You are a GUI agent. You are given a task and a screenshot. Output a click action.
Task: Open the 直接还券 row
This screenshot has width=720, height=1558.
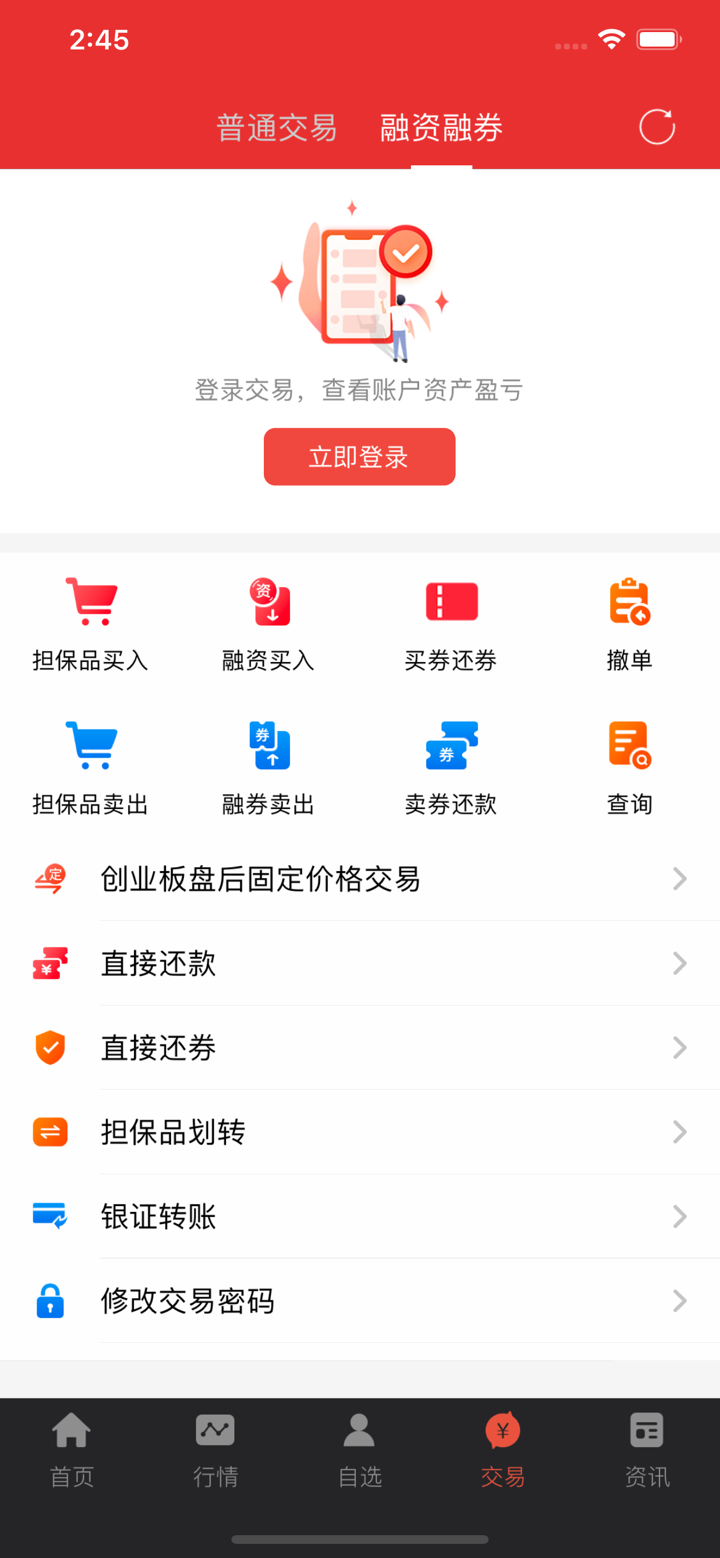click(x=360, y=1048)
